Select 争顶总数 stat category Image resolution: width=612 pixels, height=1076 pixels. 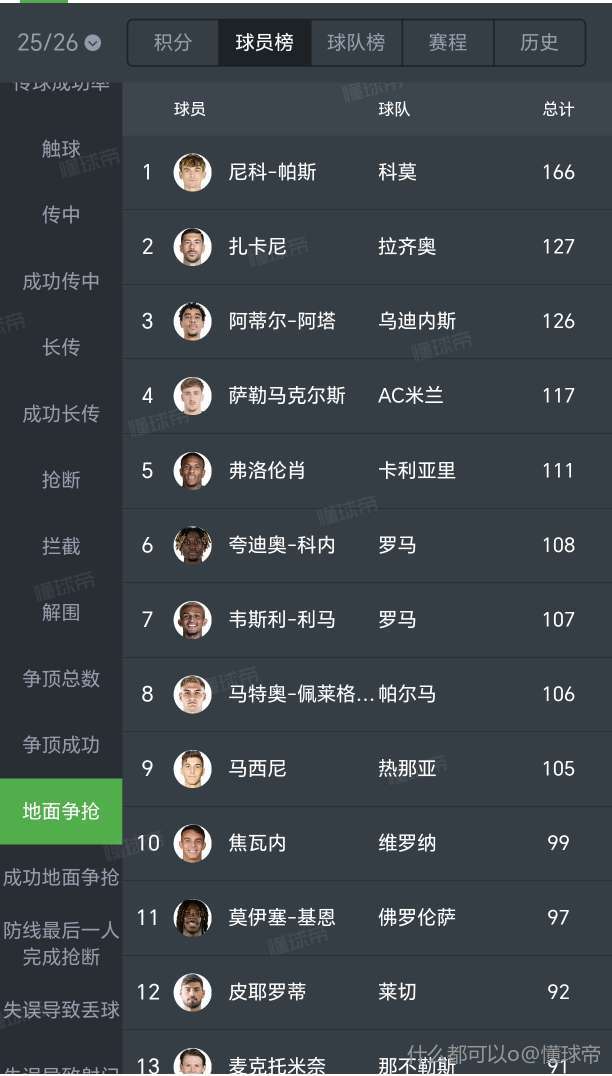(x=61, y=678)
